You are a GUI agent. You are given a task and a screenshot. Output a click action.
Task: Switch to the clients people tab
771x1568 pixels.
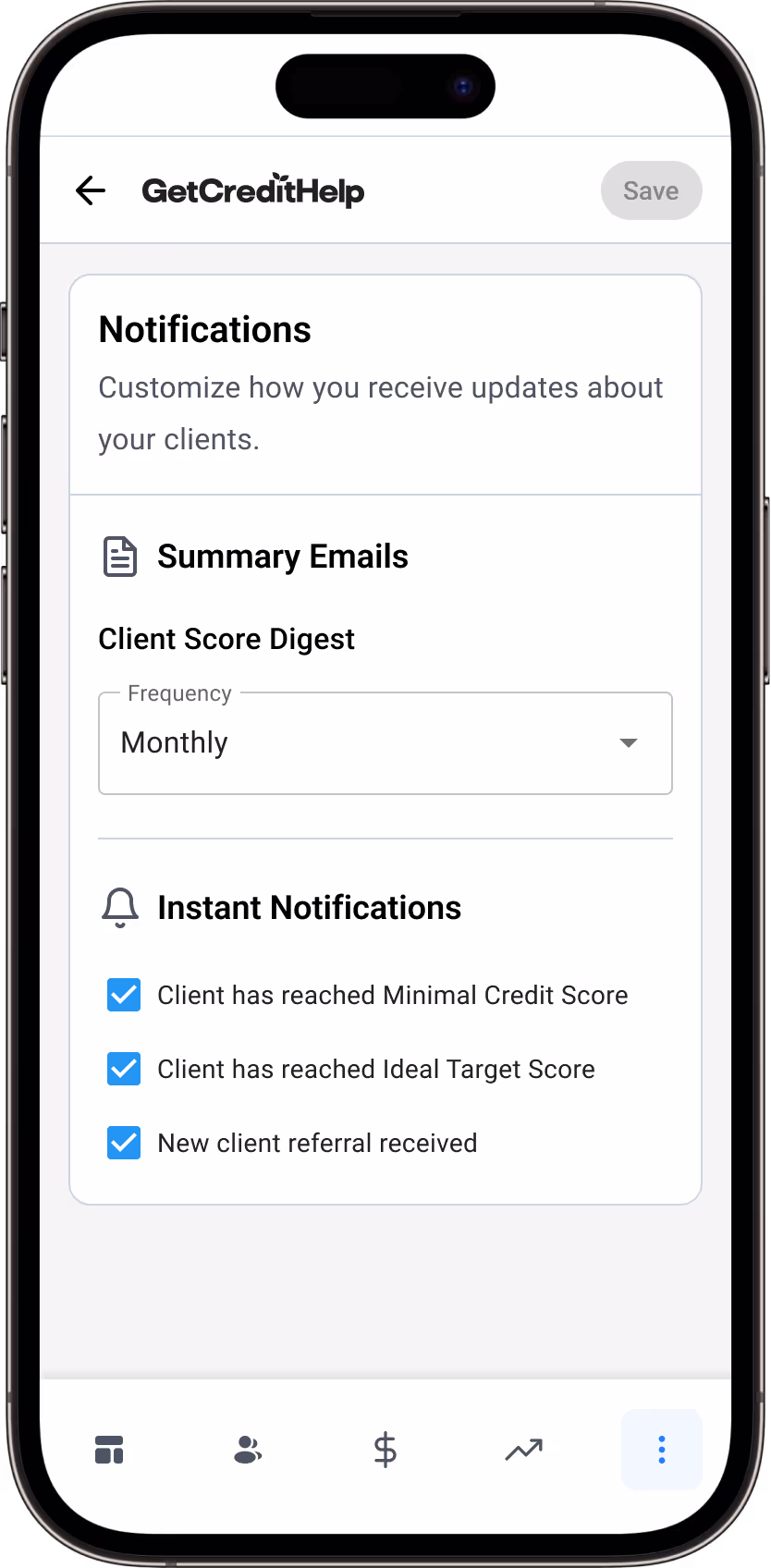click(x=248, y=1450)
